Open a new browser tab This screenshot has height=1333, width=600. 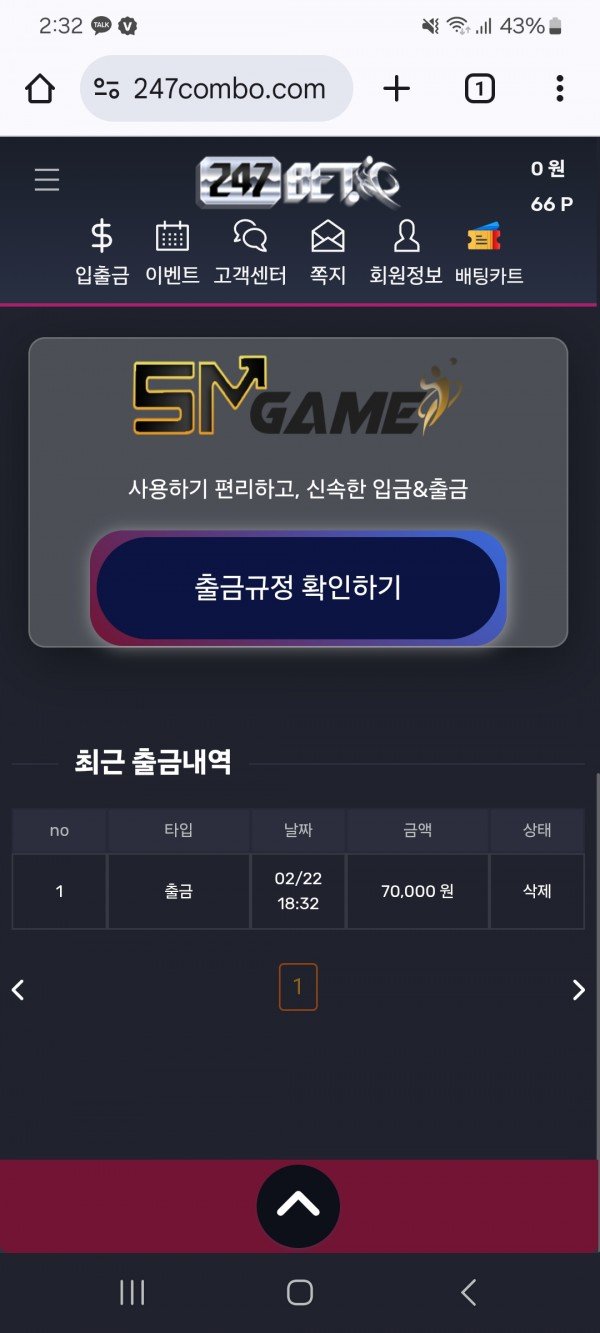[397, 89]
